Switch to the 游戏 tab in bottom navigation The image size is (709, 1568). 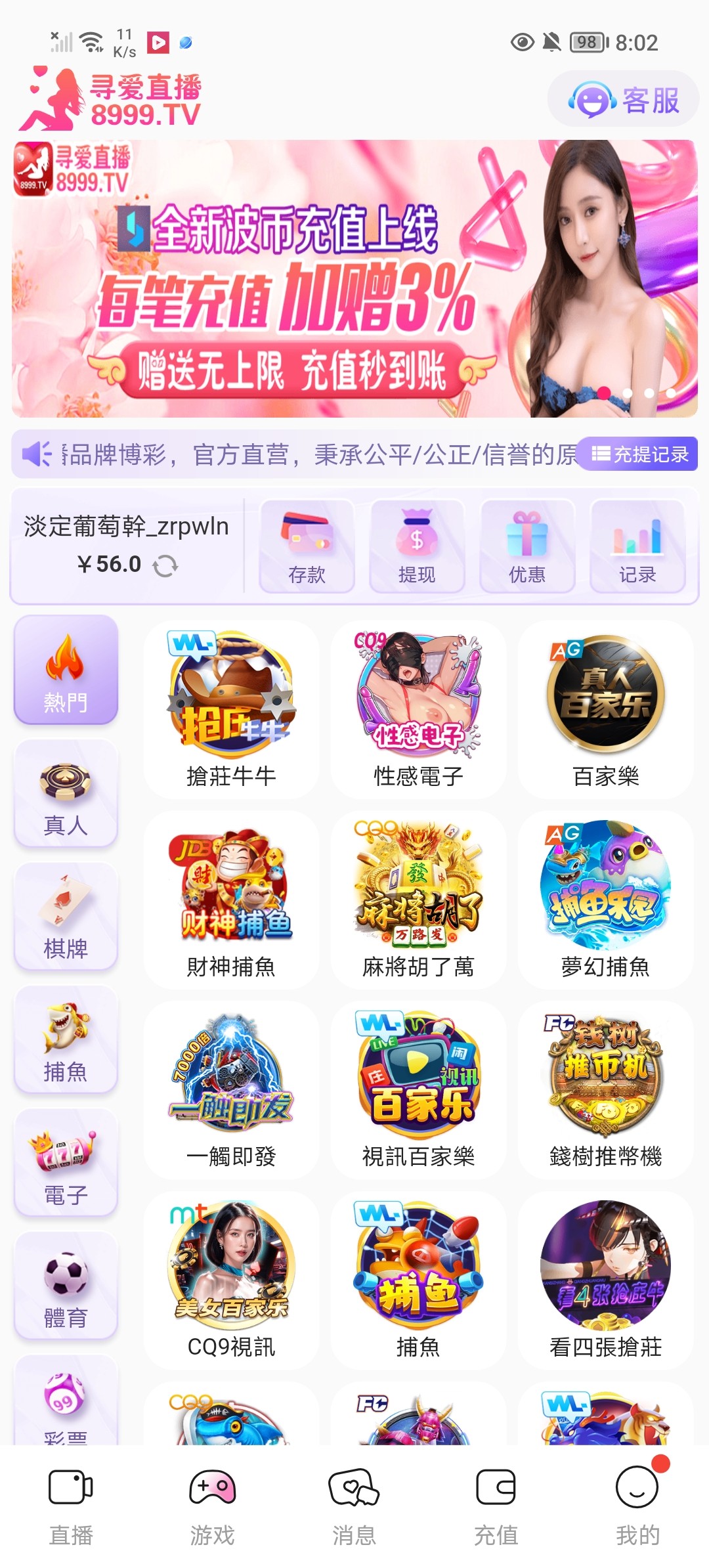[x=212, y=1517]
